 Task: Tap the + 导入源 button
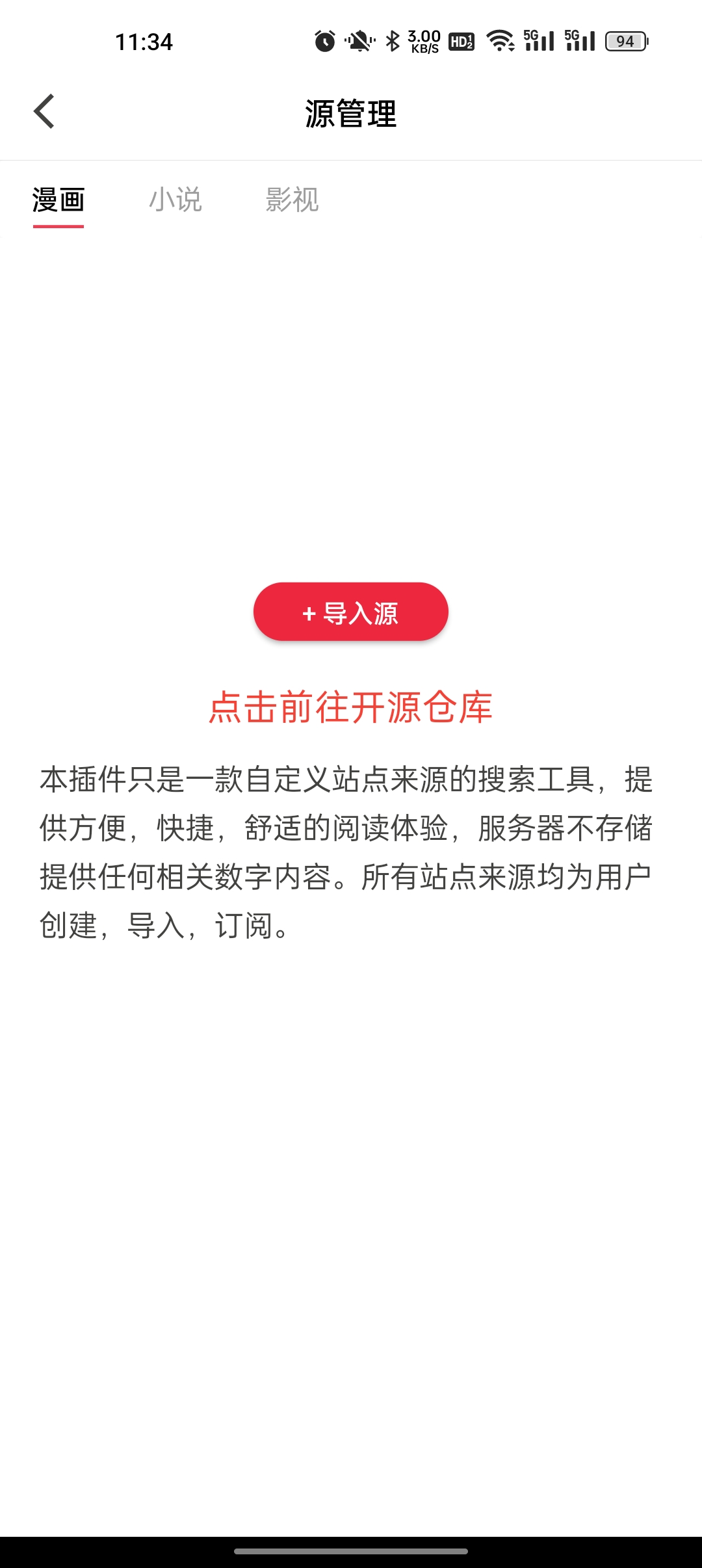(x=351, y=612)
